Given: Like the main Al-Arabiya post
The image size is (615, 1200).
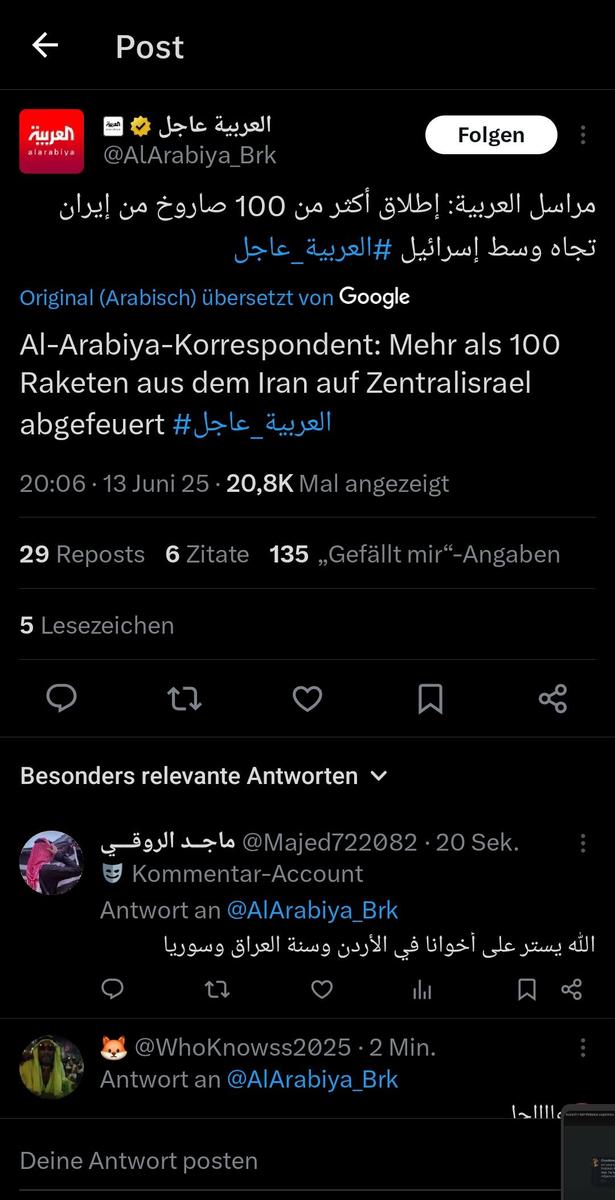Looking at the screenshot, I should pos(307,698).
